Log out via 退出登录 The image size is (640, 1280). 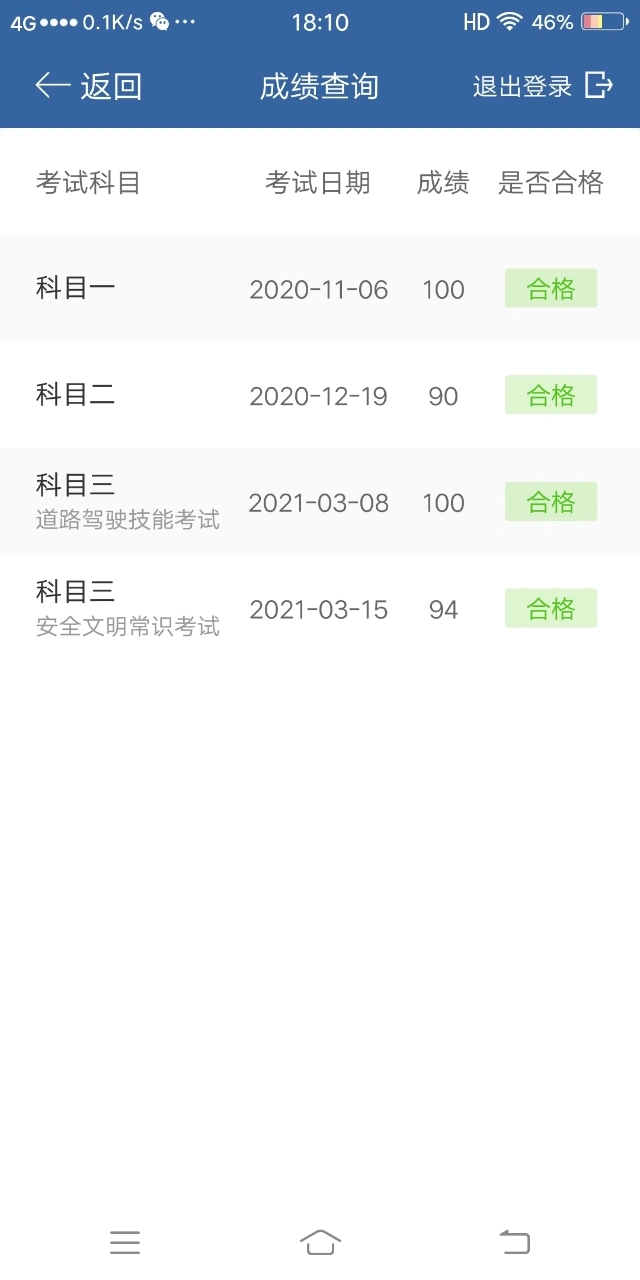(x=542, y=86)
